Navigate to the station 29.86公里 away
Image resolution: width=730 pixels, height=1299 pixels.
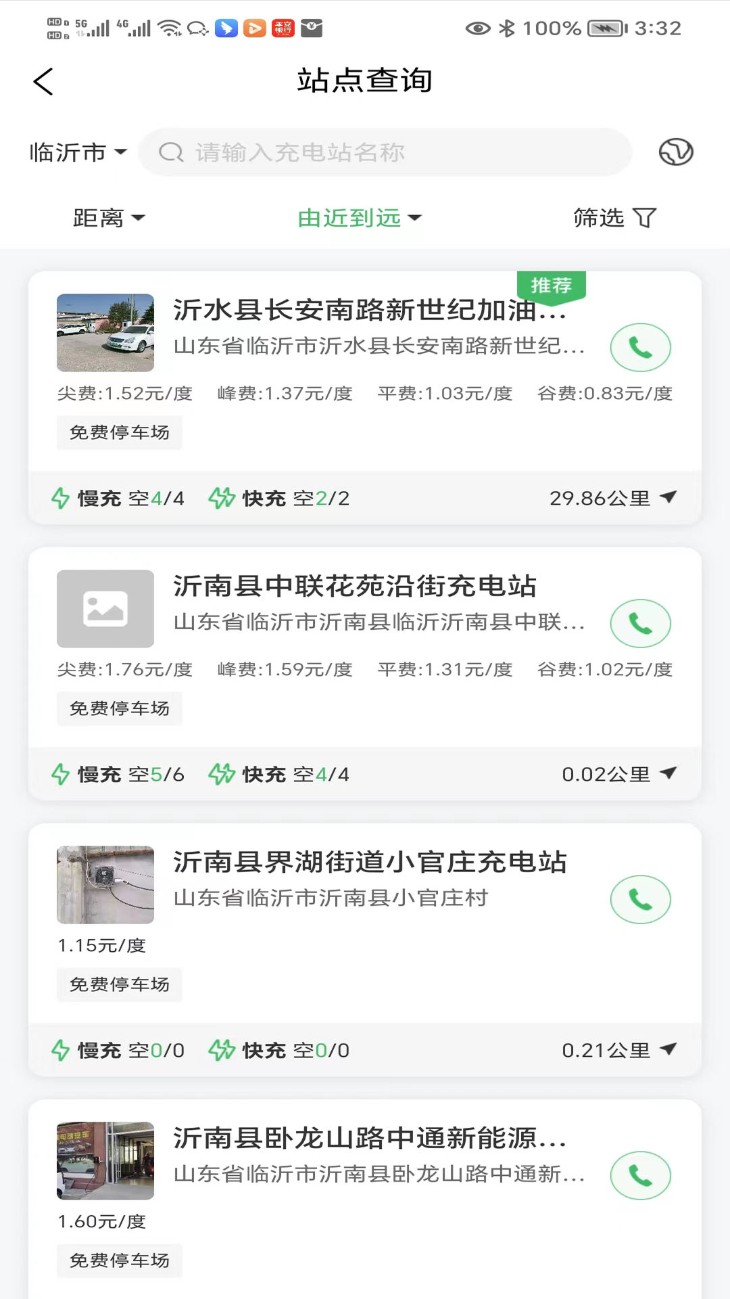[613, 498]
